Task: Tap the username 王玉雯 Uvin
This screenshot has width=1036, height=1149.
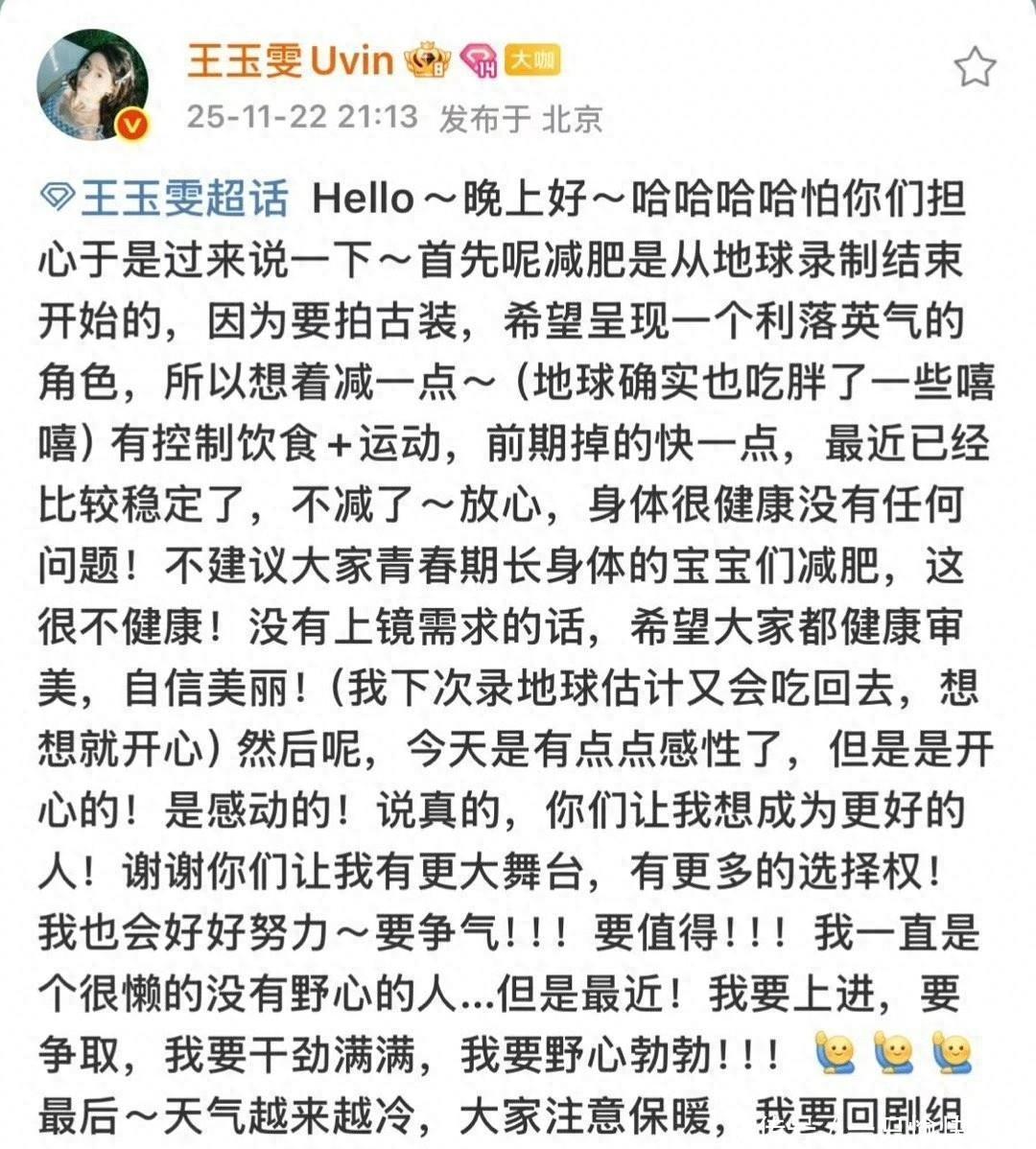Action: pyautogui.click(x=291, y=60)
